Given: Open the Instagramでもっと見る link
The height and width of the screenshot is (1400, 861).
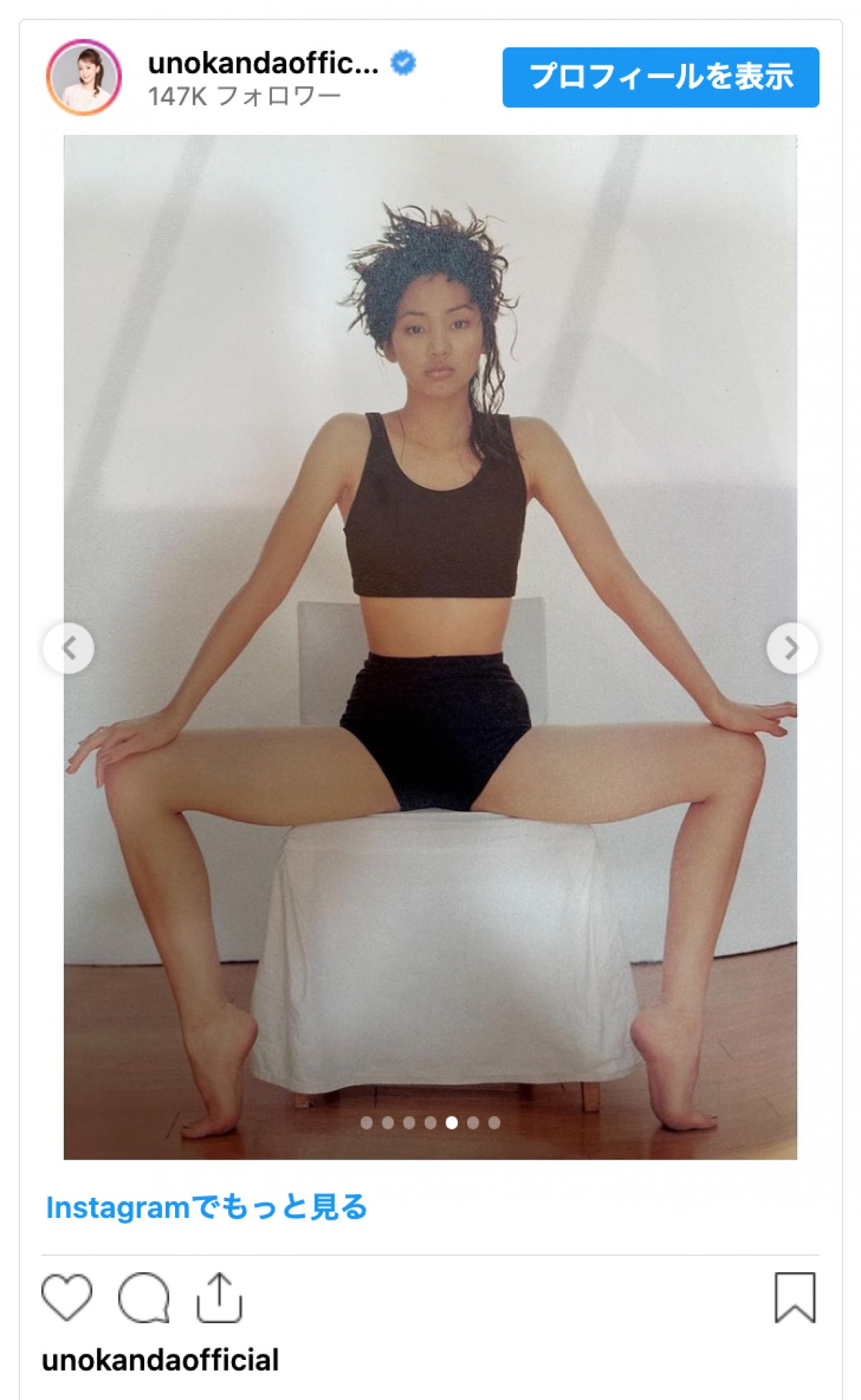Looking at the screenshot, I should 207,1208.
